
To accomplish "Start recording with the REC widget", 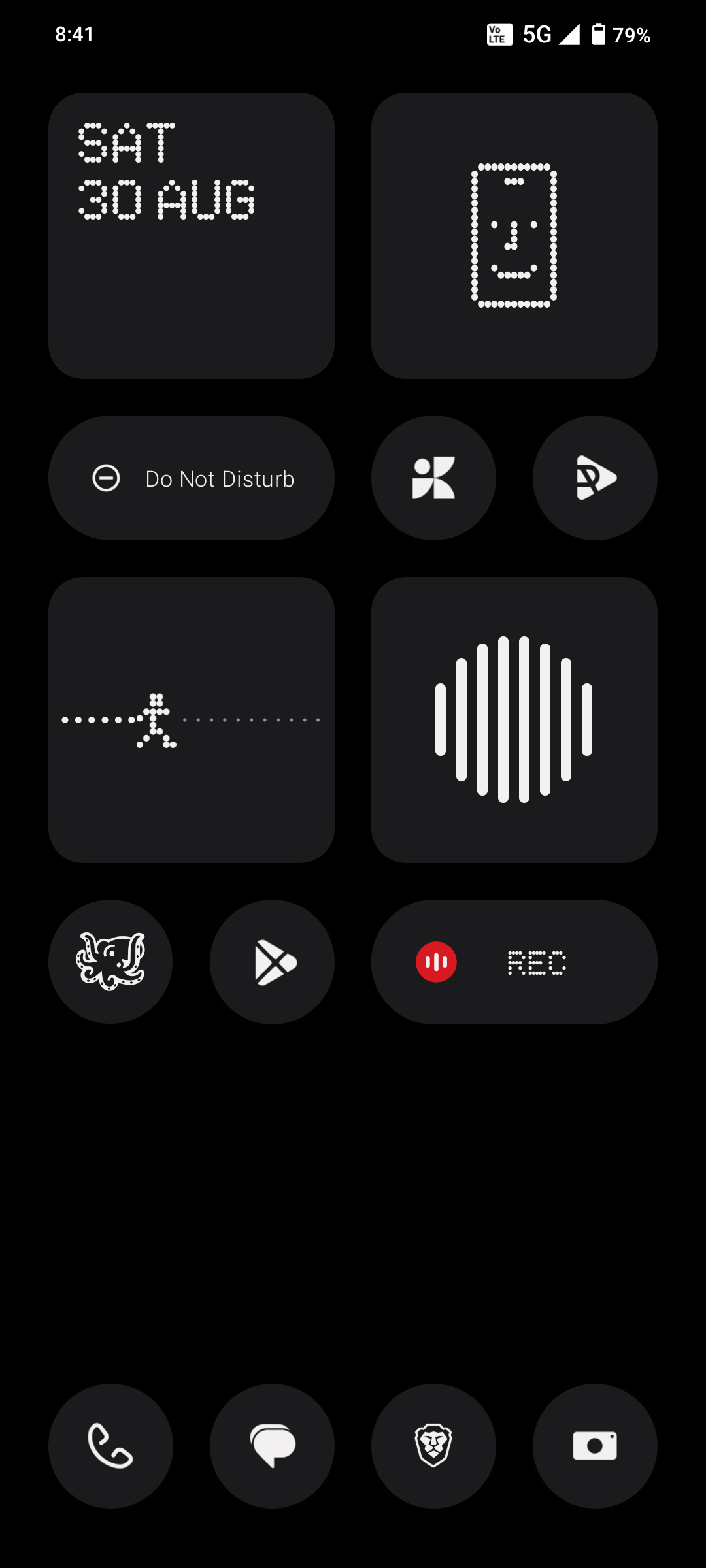I will pos(514,962).
